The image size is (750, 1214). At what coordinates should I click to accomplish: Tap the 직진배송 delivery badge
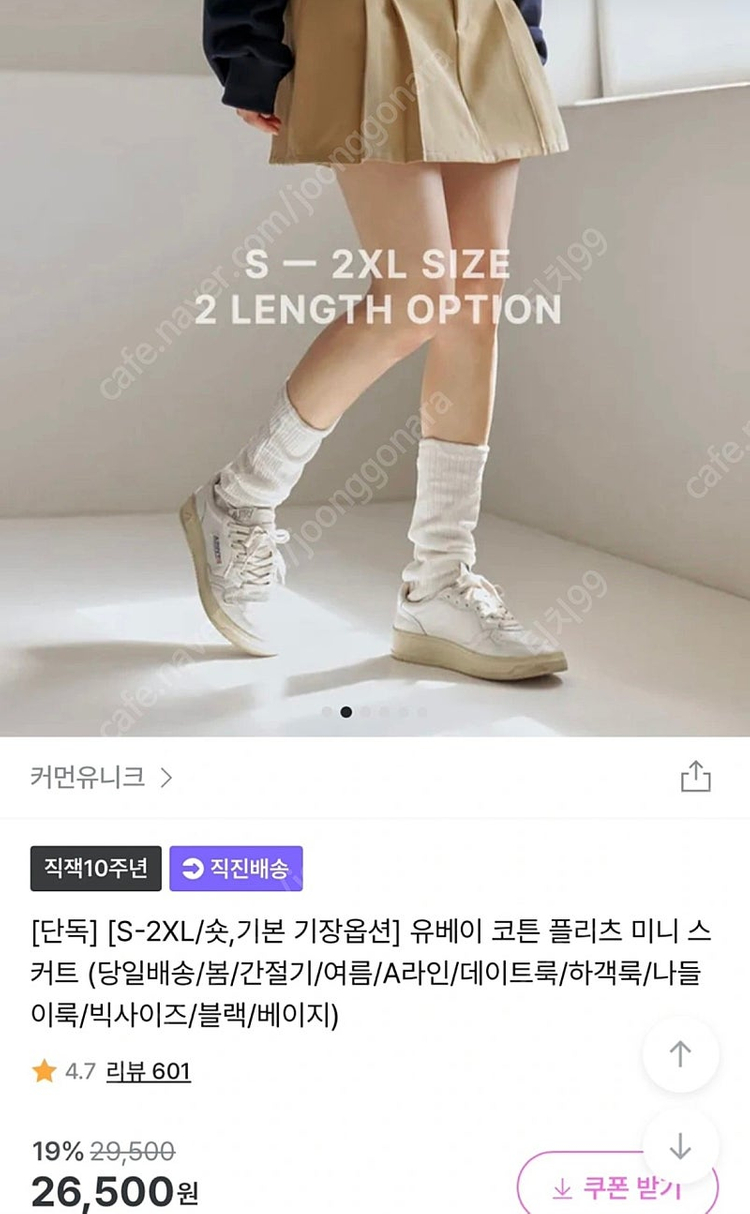pyautogui.click(x=236, y=868)
